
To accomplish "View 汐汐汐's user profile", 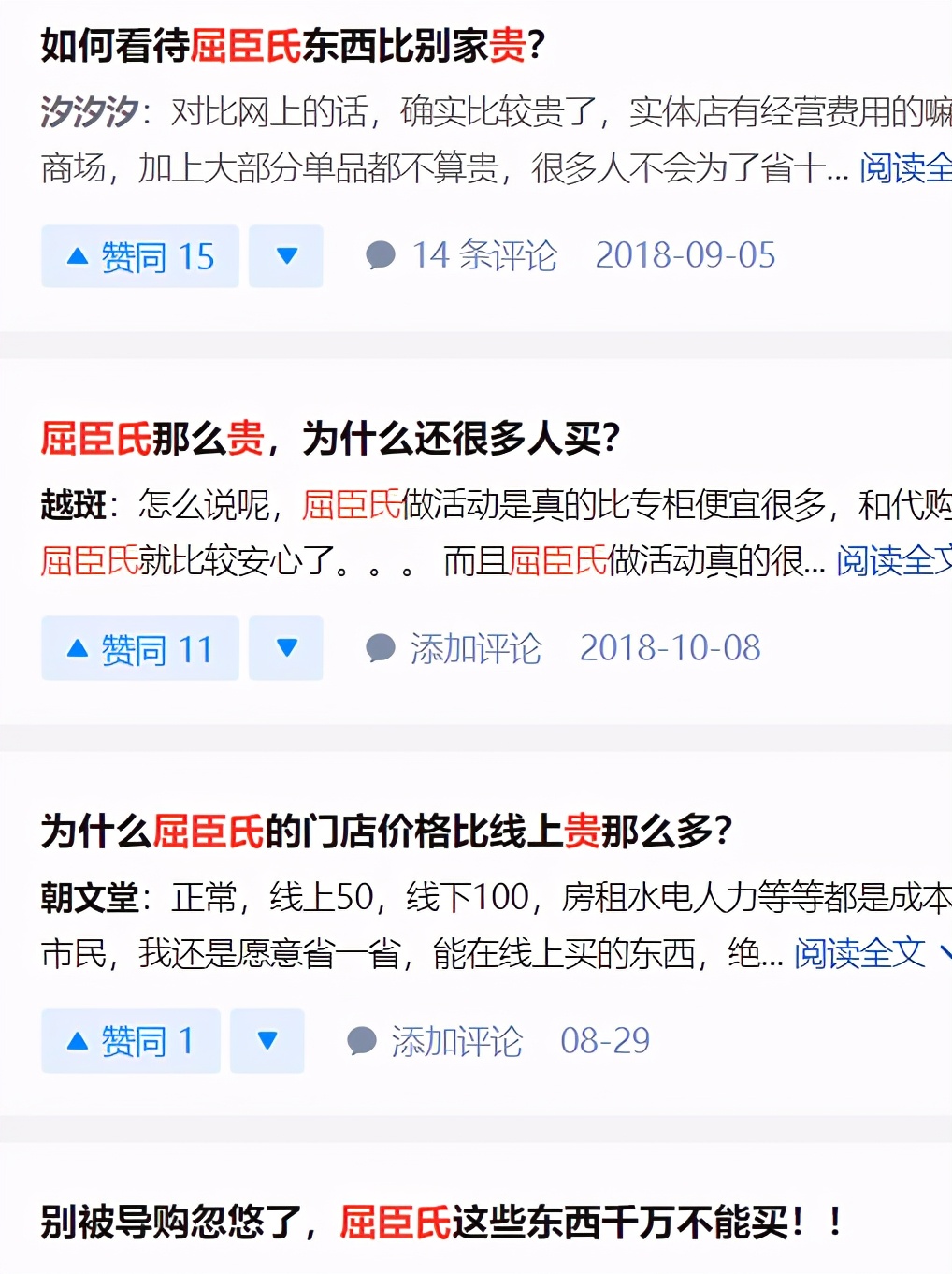I will click(x=89, y=112).
